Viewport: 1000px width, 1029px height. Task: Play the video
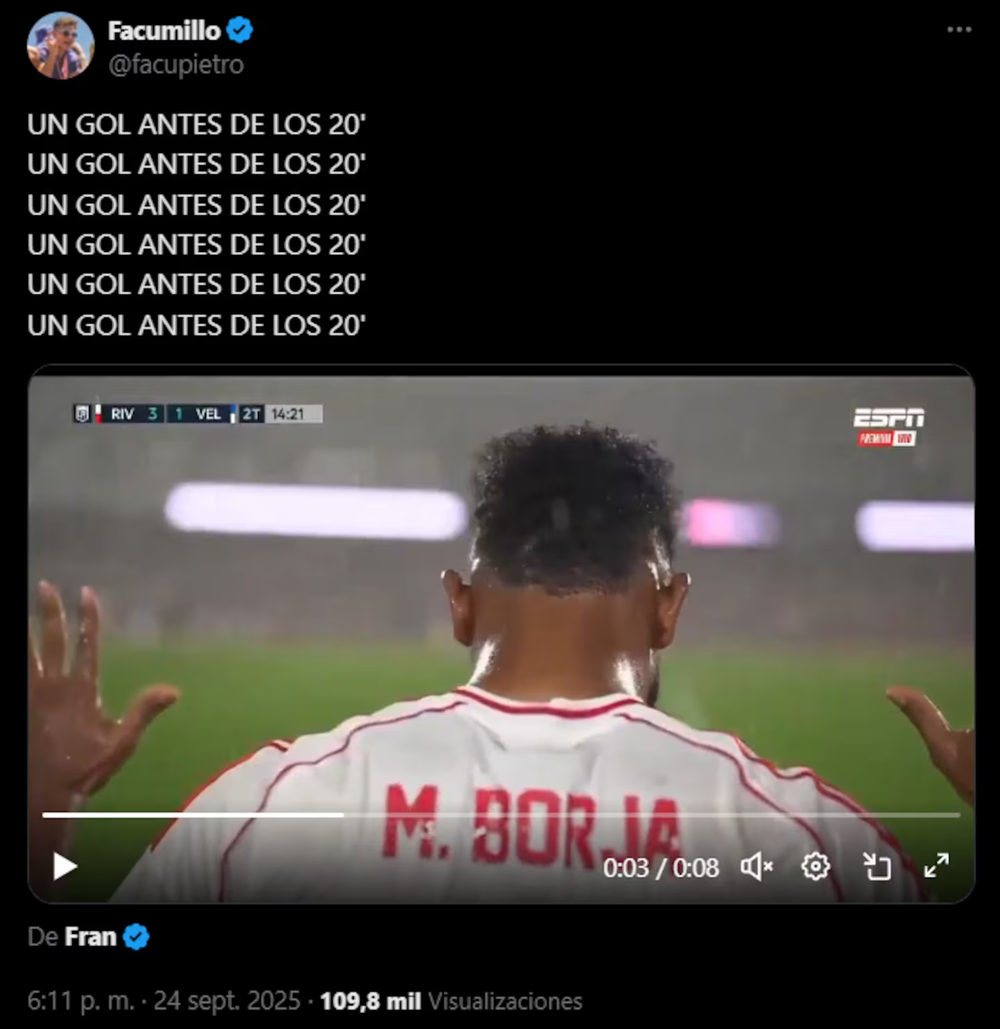click(65, 866)
